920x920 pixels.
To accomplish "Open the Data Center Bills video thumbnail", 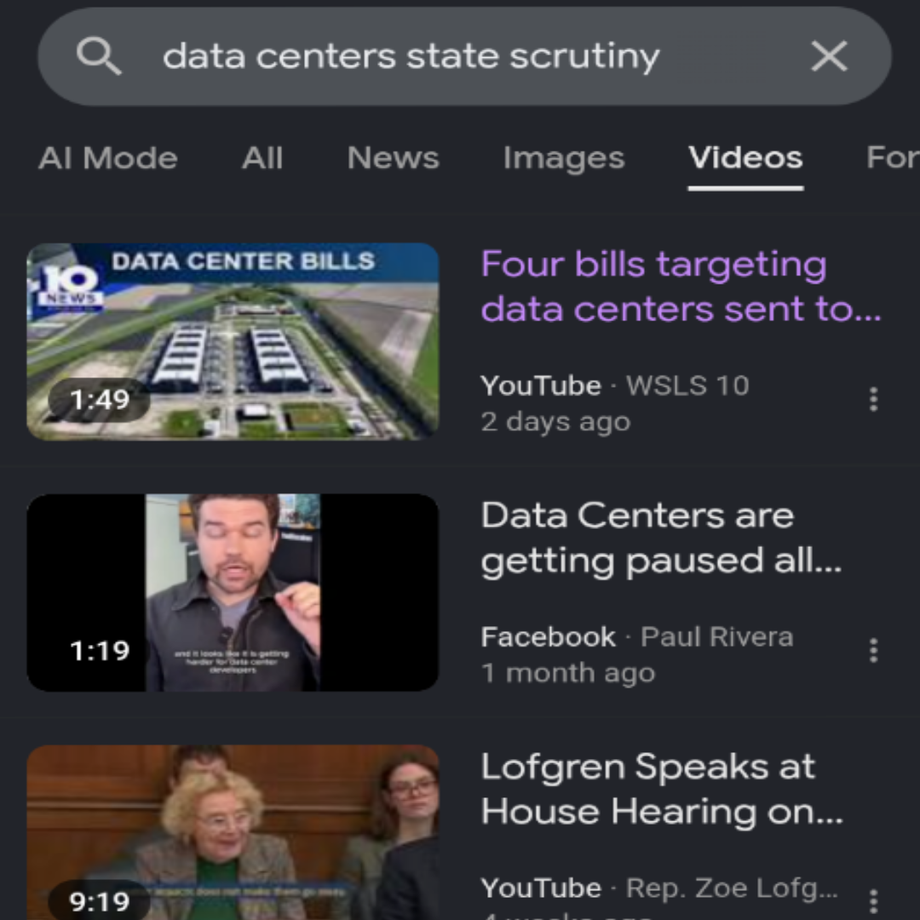I will (x=233, y=341).
